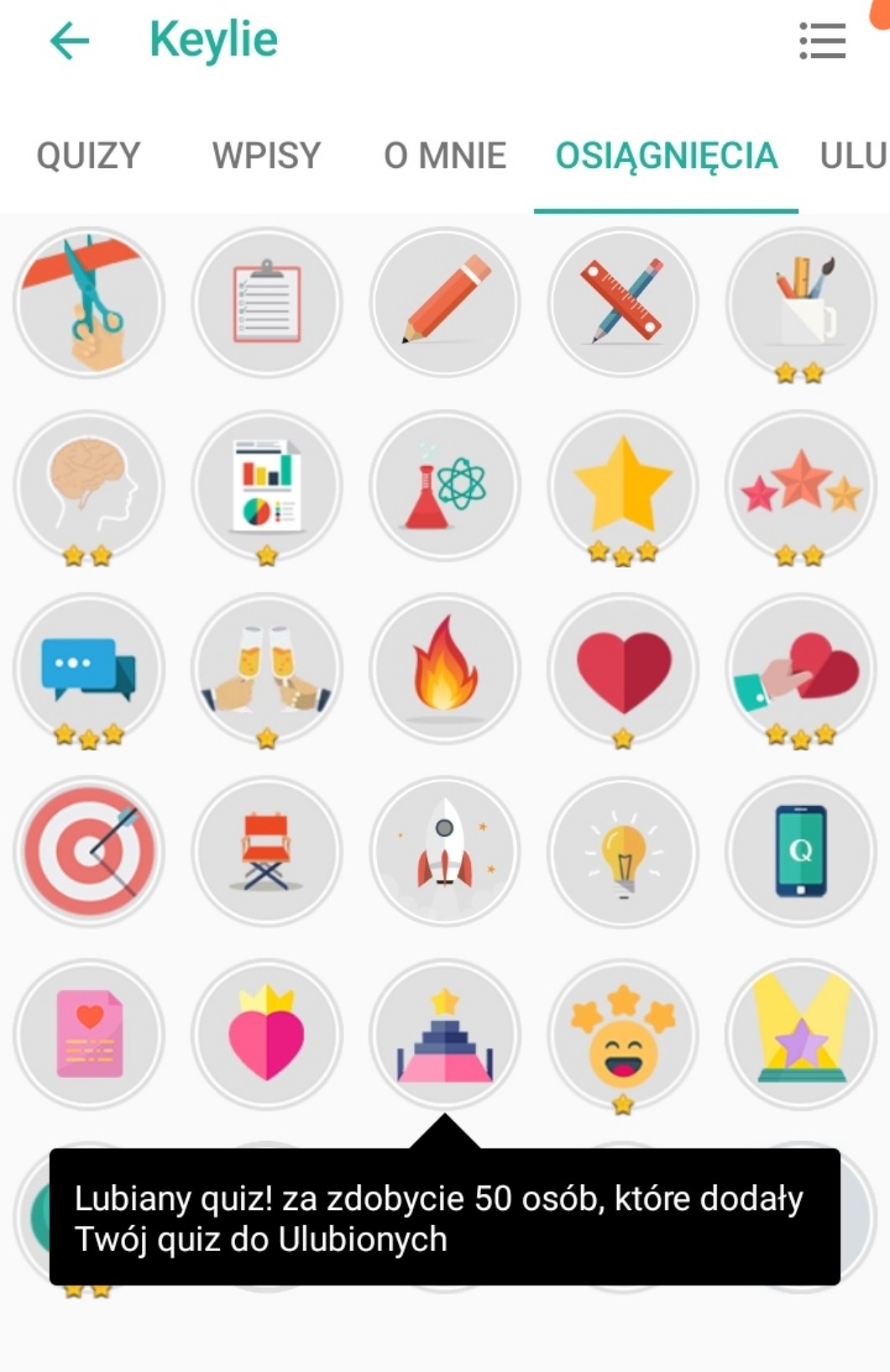Switch to the QUIZY tab

pyautogui.click(x=88, y=155)
